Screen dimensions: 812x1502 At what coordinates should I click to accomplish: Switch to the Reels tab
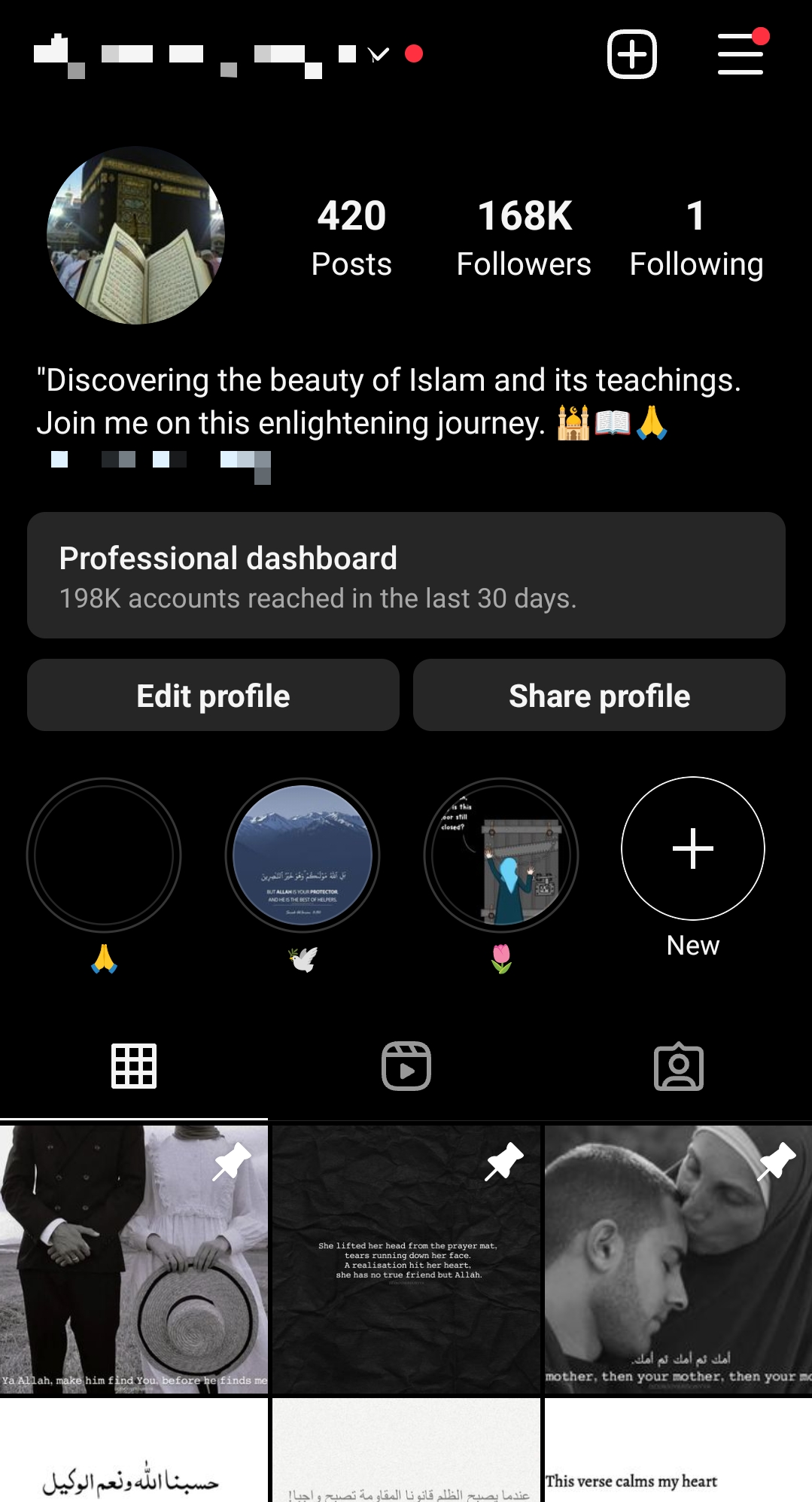[406, 1066]
